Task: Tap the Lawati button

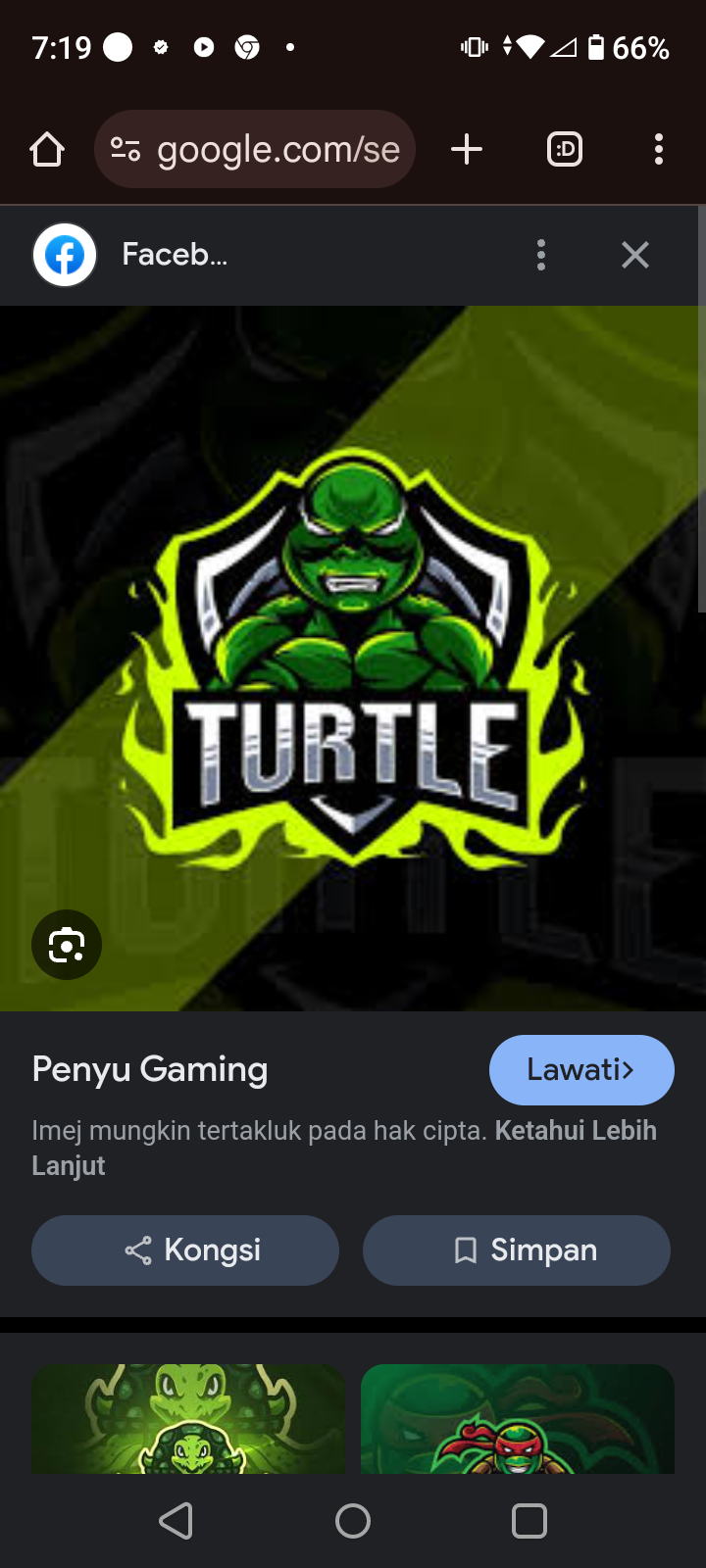Action: [x=580, y=1069]
